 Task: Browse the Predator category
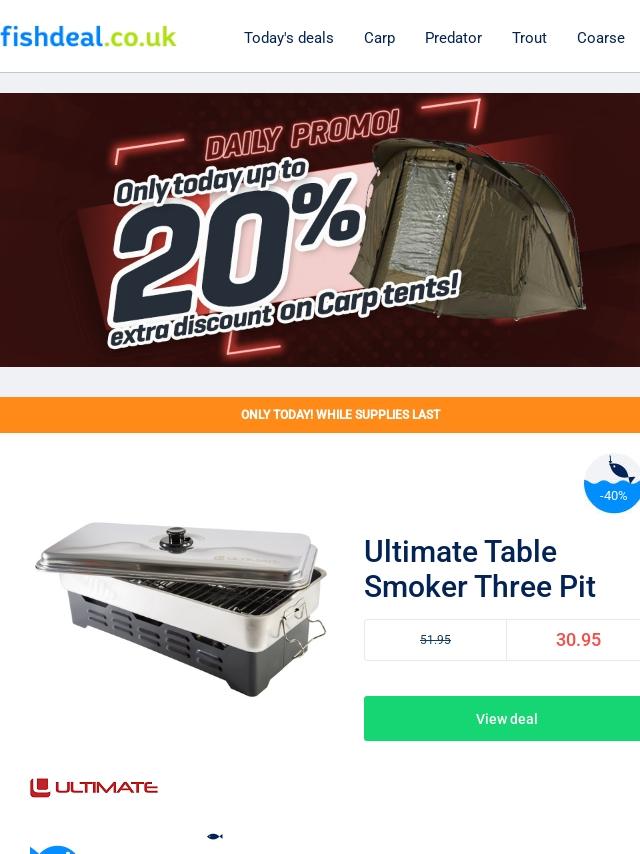pyautogui.click(x=453, y=38)
